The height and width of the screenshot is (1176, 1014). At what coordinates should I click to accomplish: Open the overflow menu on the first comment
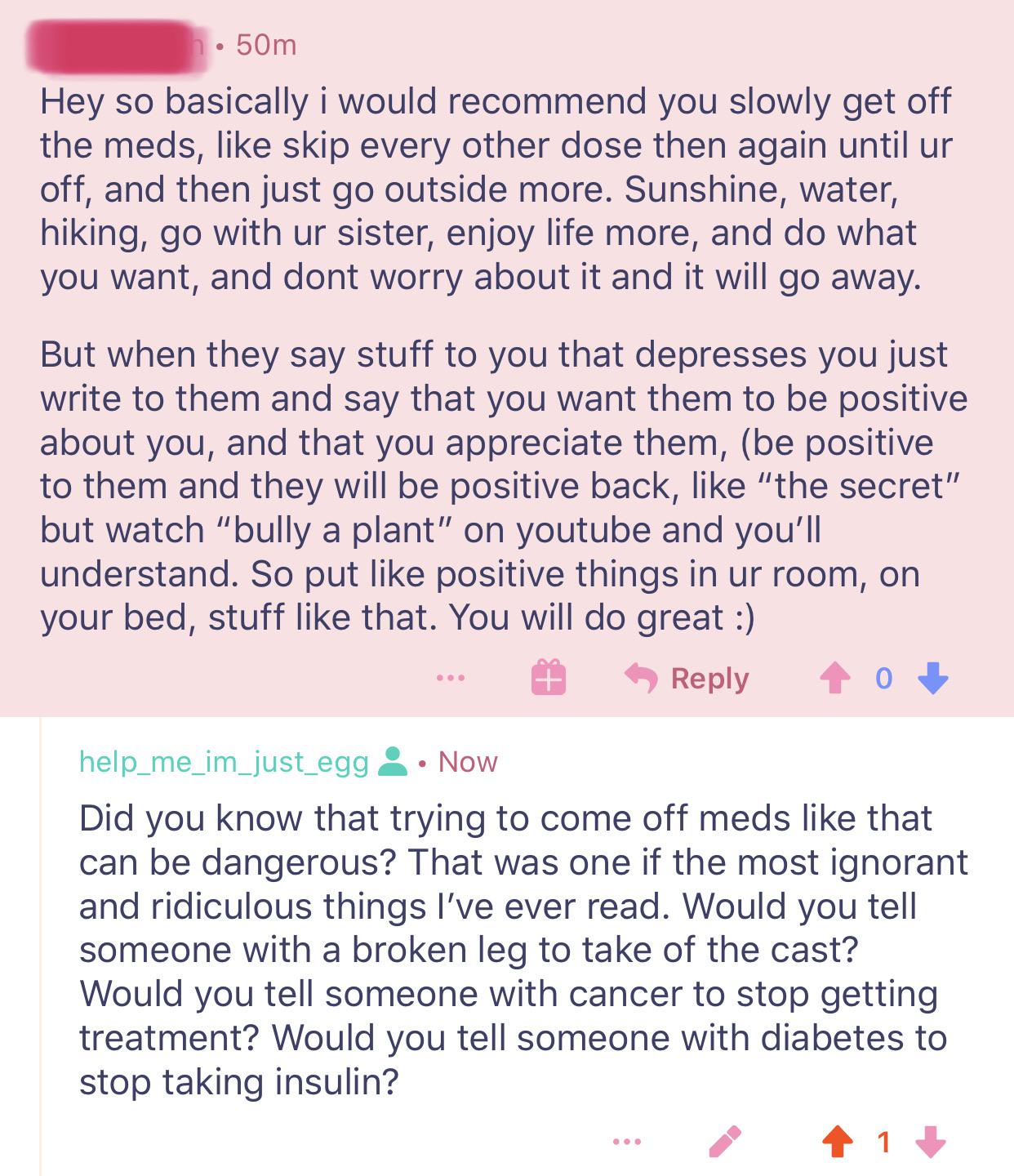click(455, 679)
